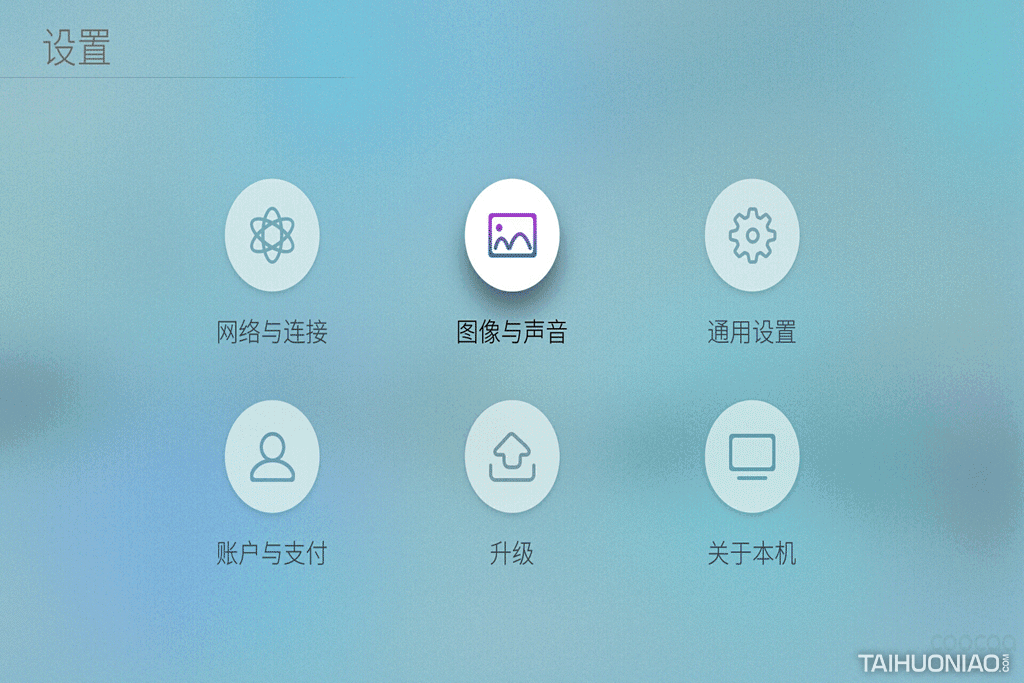Select 图像与声音 settings

(x=512, y=236)
